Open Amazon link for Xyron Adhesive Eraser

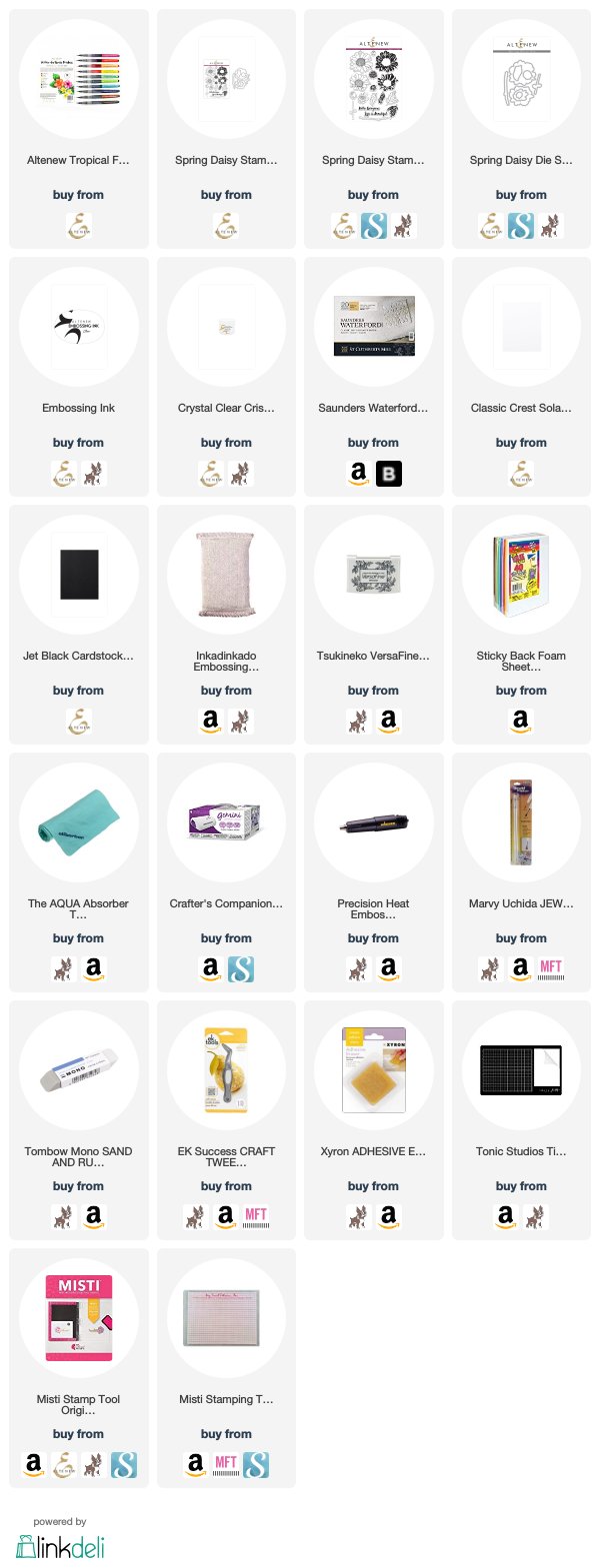tap(388, 1216)
